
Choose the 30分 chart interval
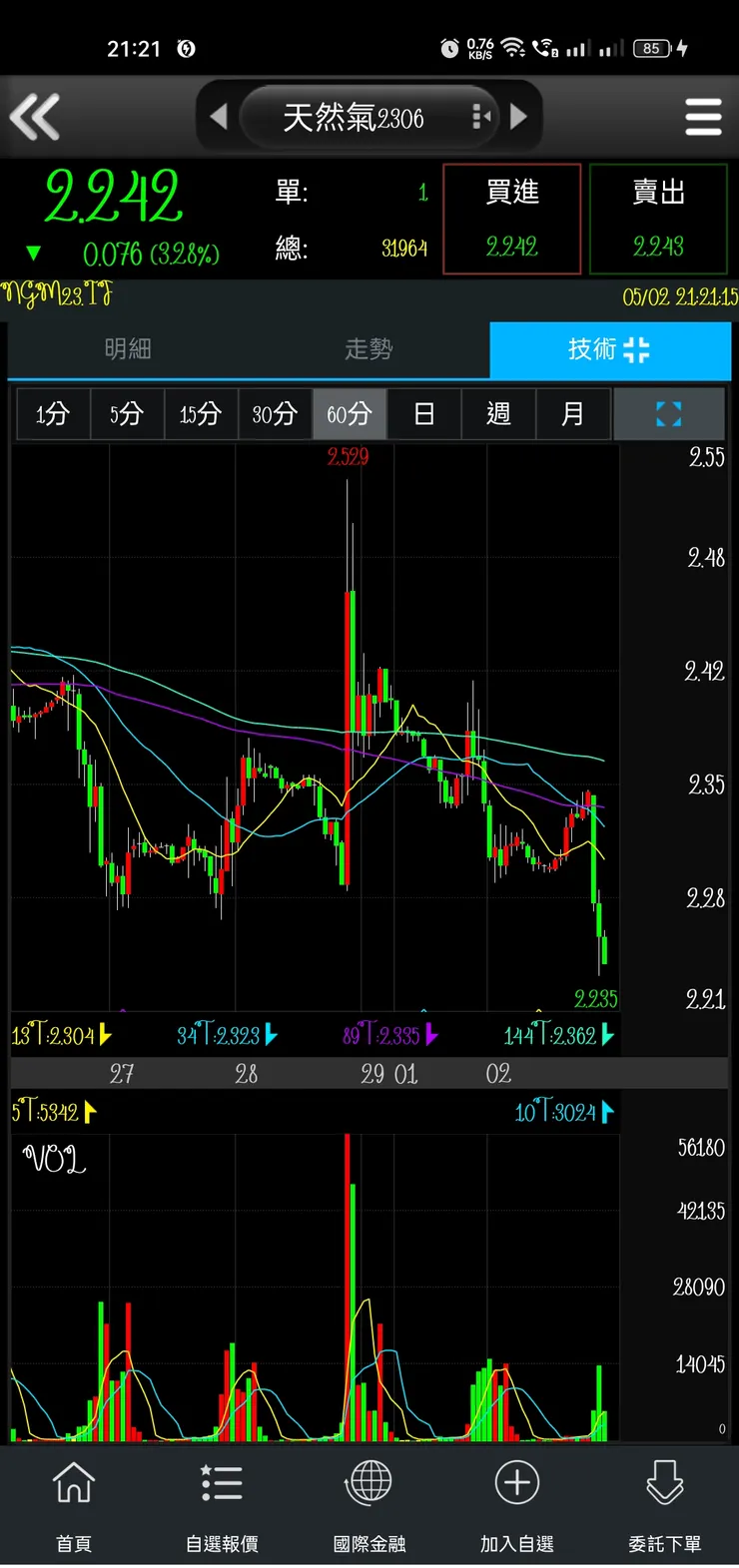[275, 414]
